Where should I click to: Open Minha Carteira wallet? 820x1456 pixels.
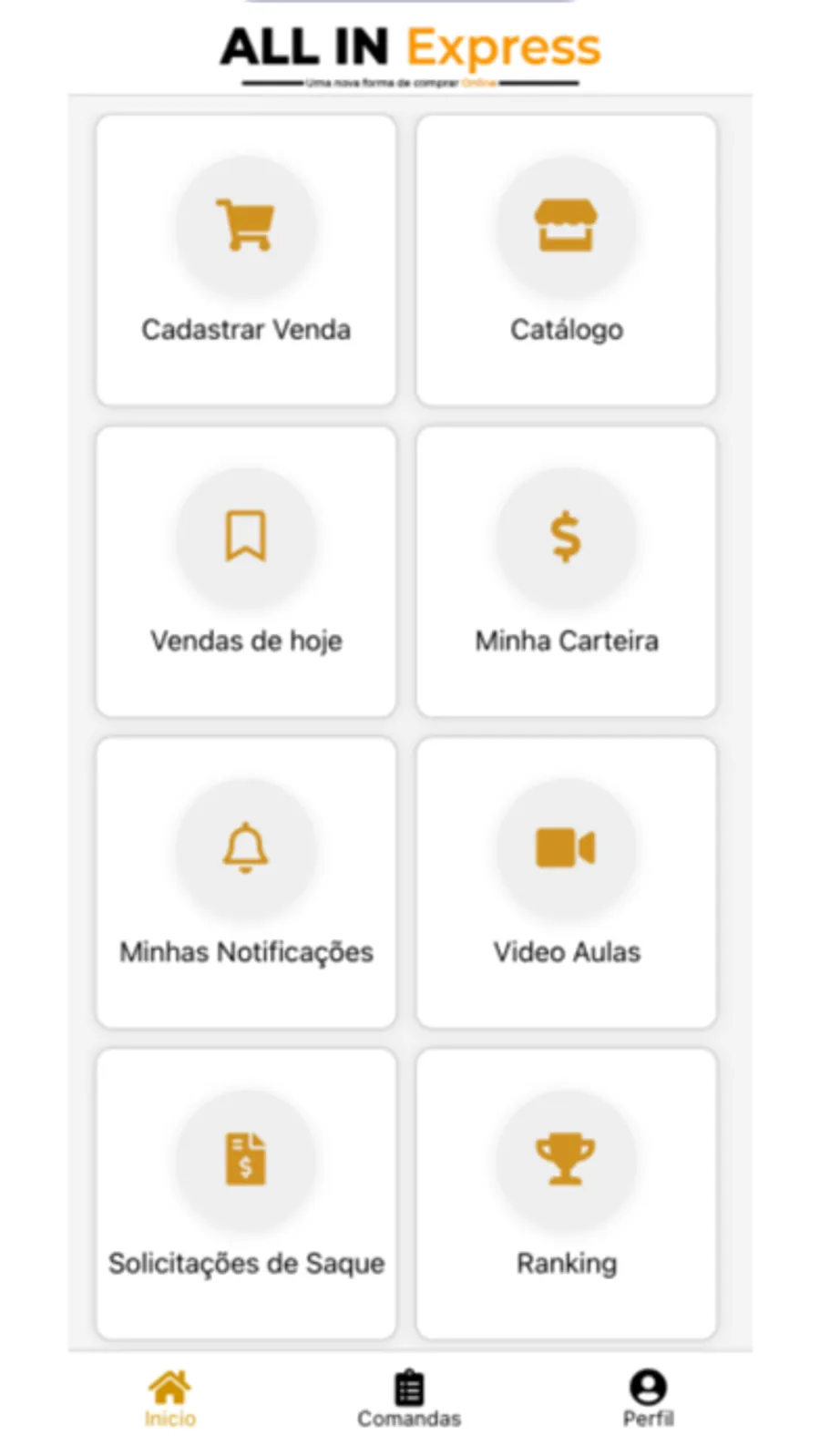coord(566,571)
